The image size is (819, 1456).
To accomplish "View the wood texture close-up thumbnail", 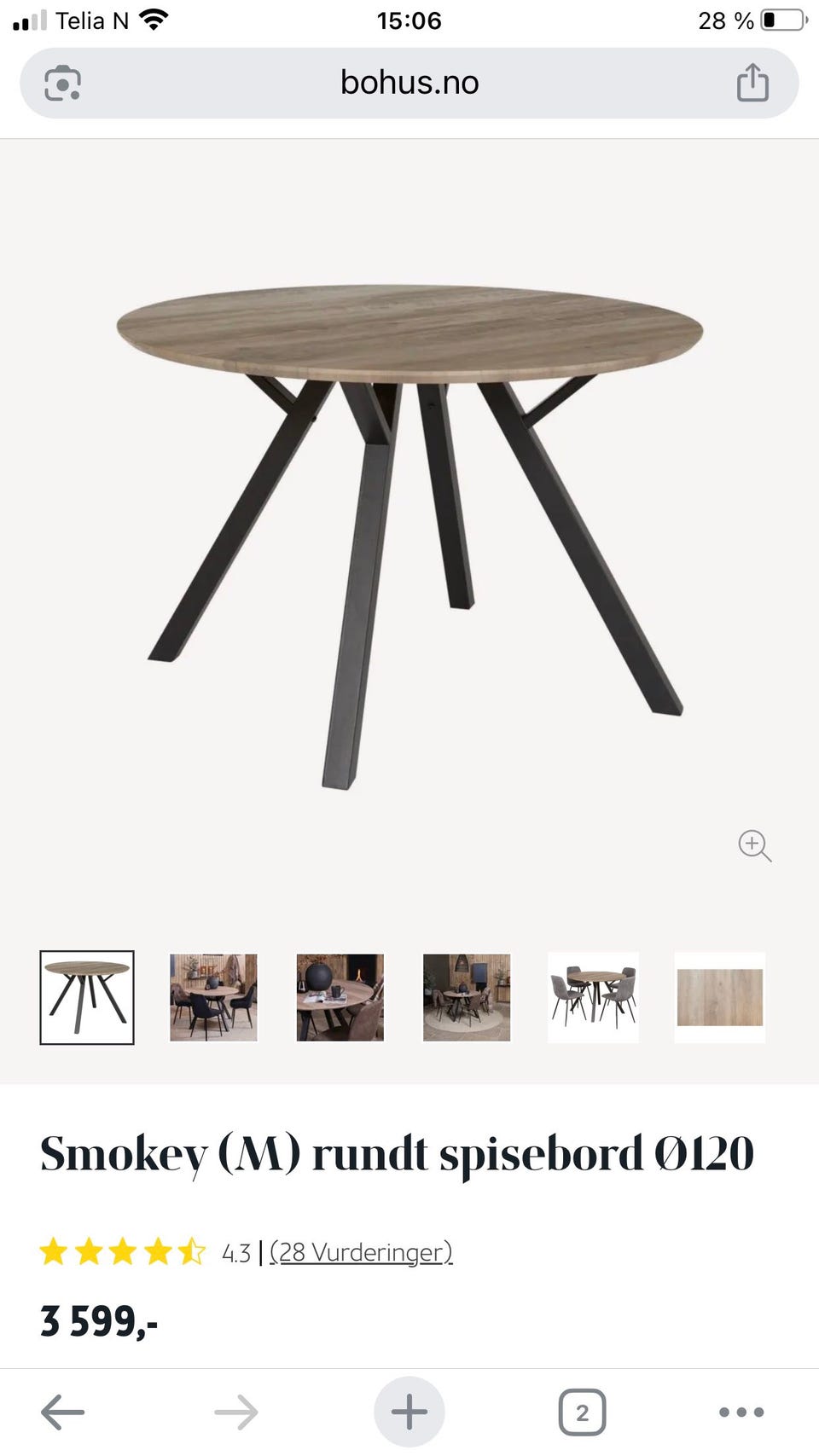I will click(x=719, y=997).
